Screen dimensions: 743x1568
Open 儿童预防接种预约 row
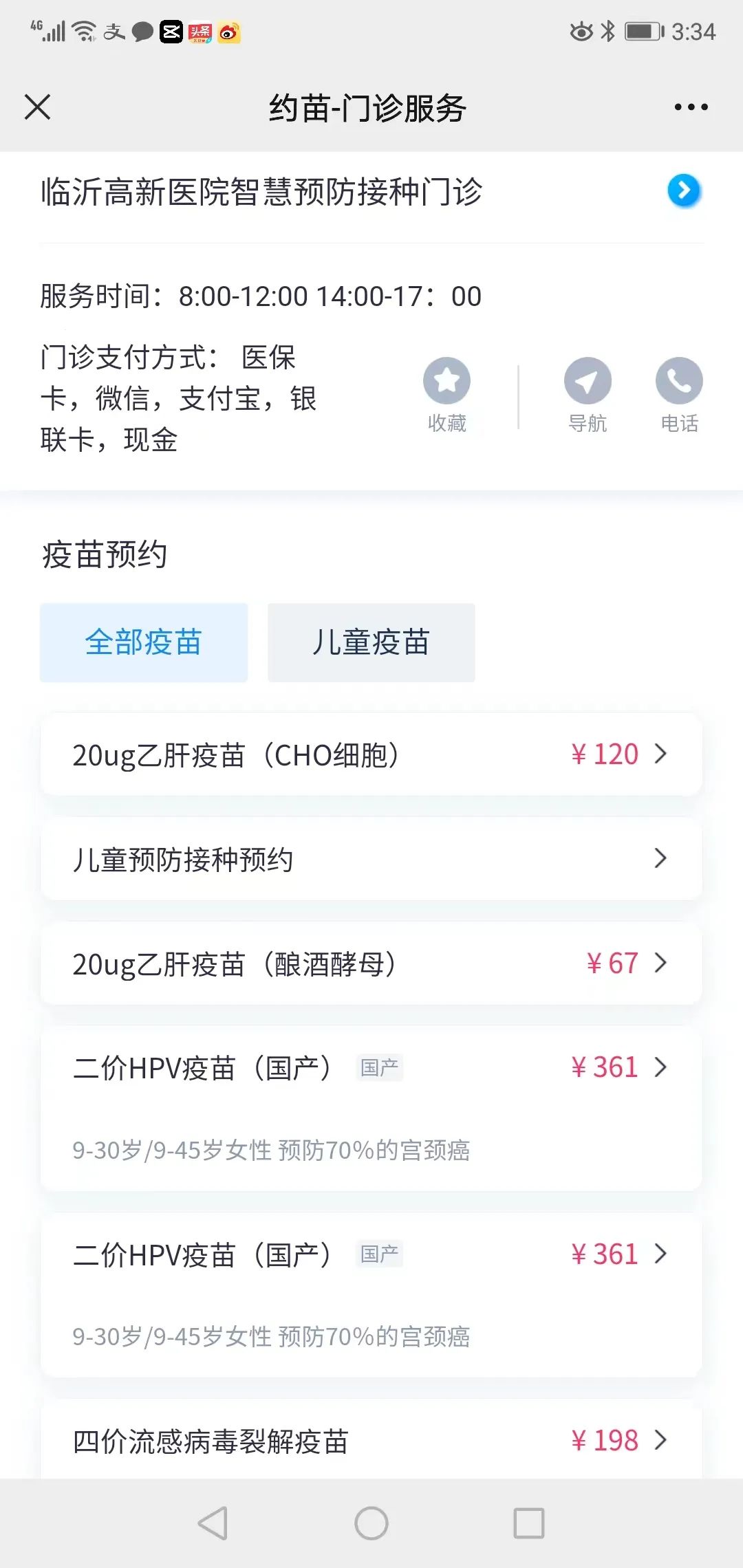pos(371,859)
